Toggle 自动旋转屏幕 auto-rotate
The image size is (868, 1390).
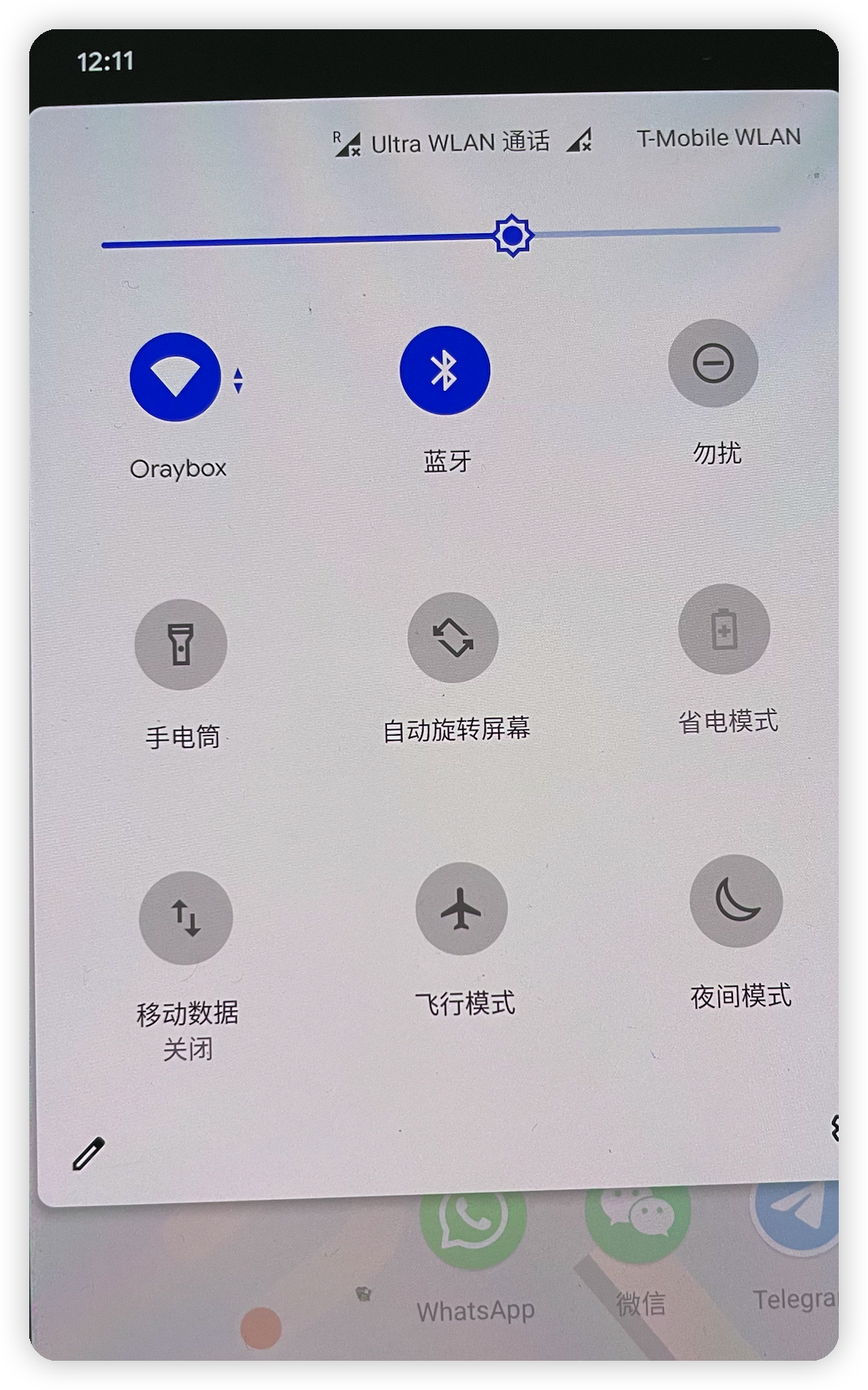(x=453, y=637)
